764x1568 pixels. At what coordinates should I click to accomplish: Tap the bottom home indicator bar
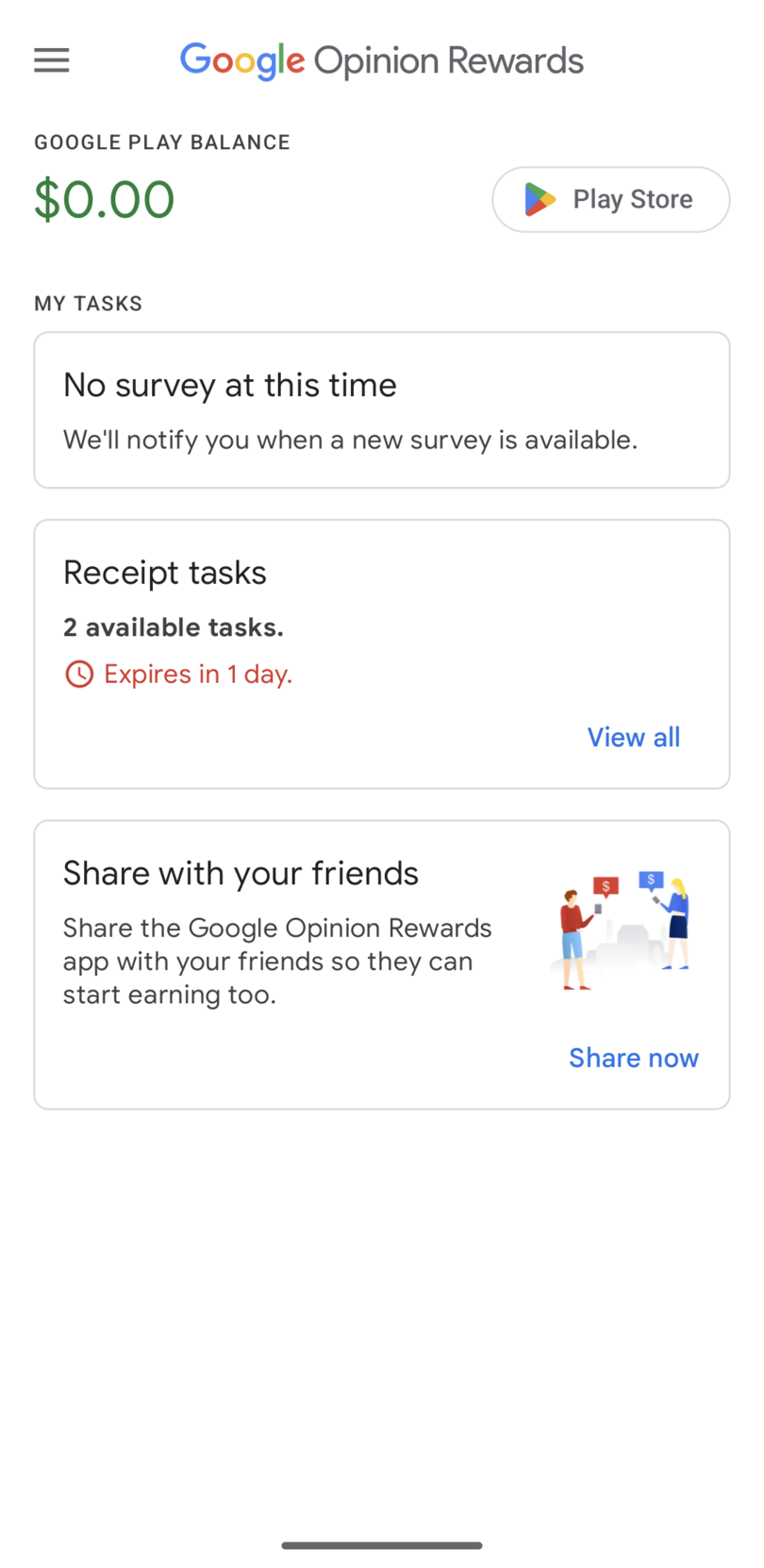pyautogui.click(x=381, y=1545)
